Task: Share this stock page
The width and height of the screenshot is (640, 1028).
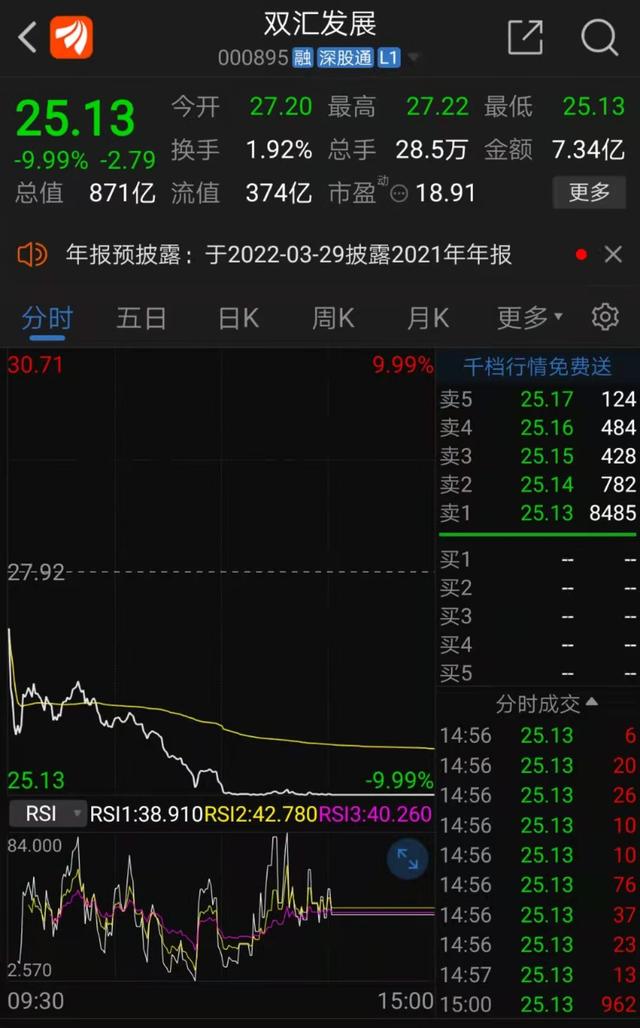Action: [525, 38]
